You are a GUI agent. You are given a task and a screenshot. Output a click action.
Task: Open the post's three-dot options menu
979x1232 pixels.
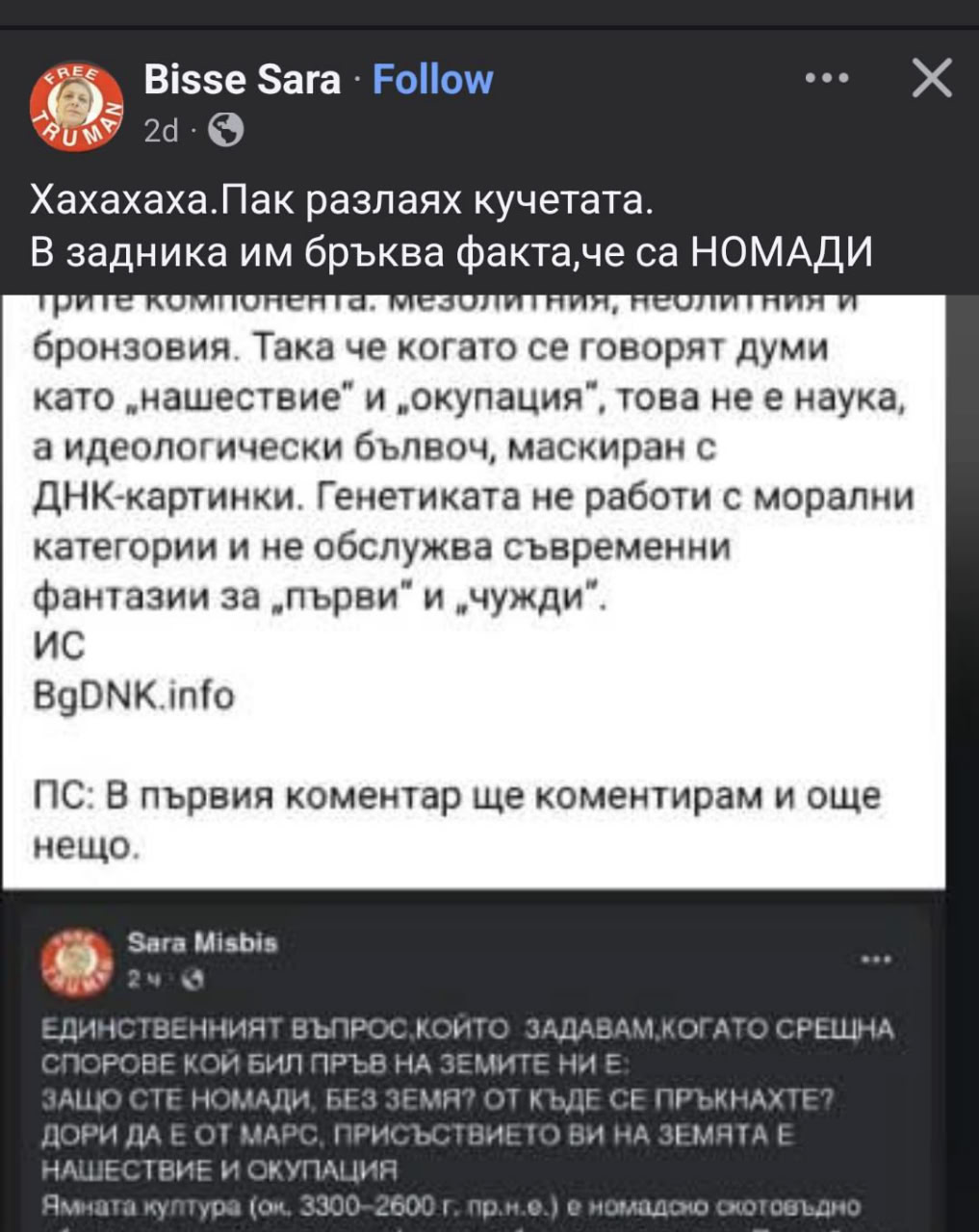[x=827, y=80]
